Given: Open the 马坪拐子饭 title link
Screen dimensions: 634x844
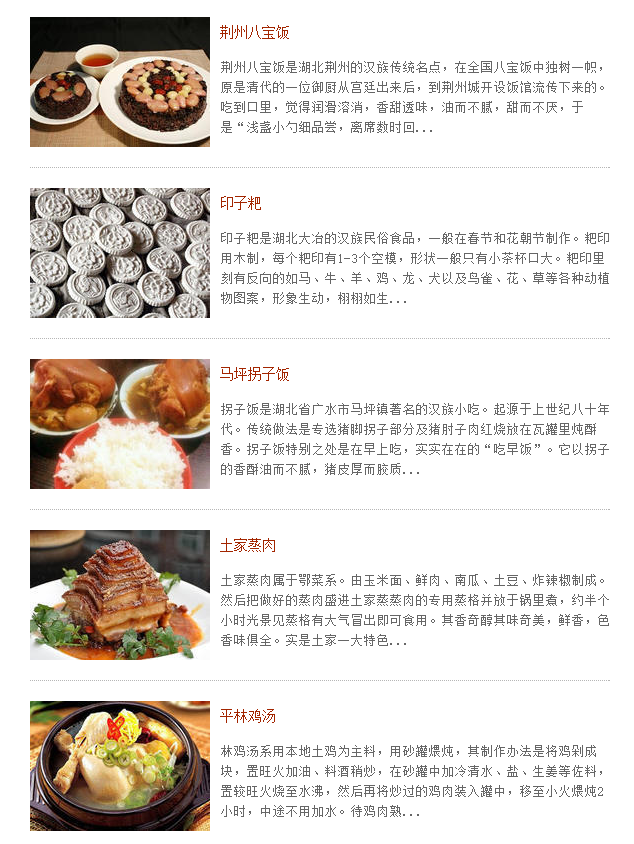Looking at the screenshot, I should pos(254,374).
